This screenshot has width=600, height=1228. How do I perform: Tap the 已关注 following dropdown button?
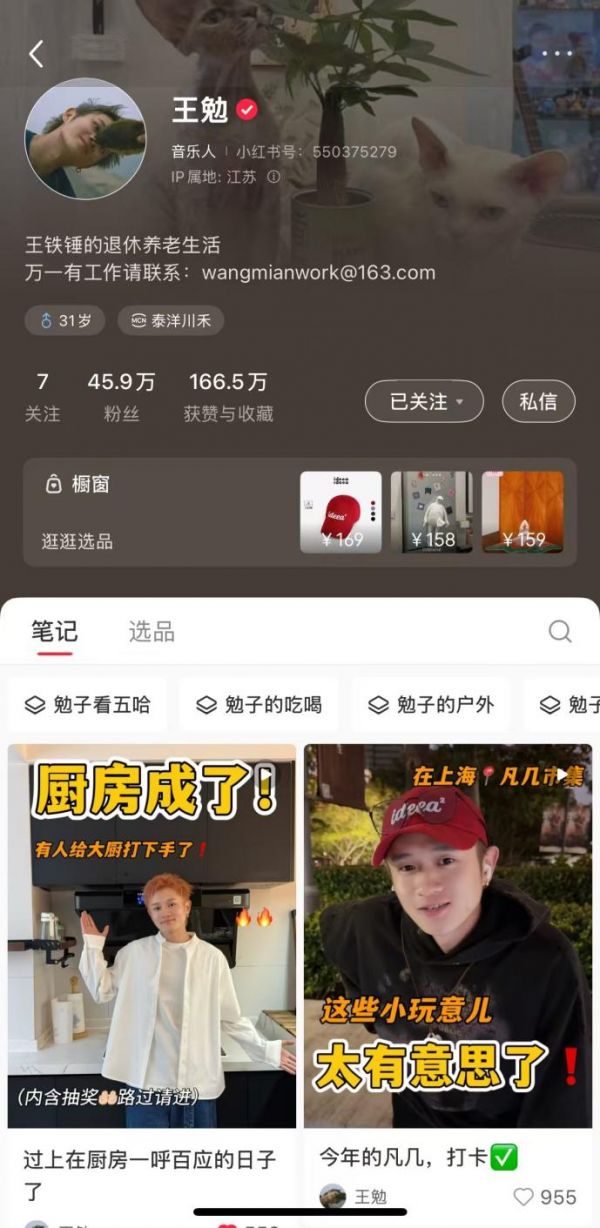point(423,401)
